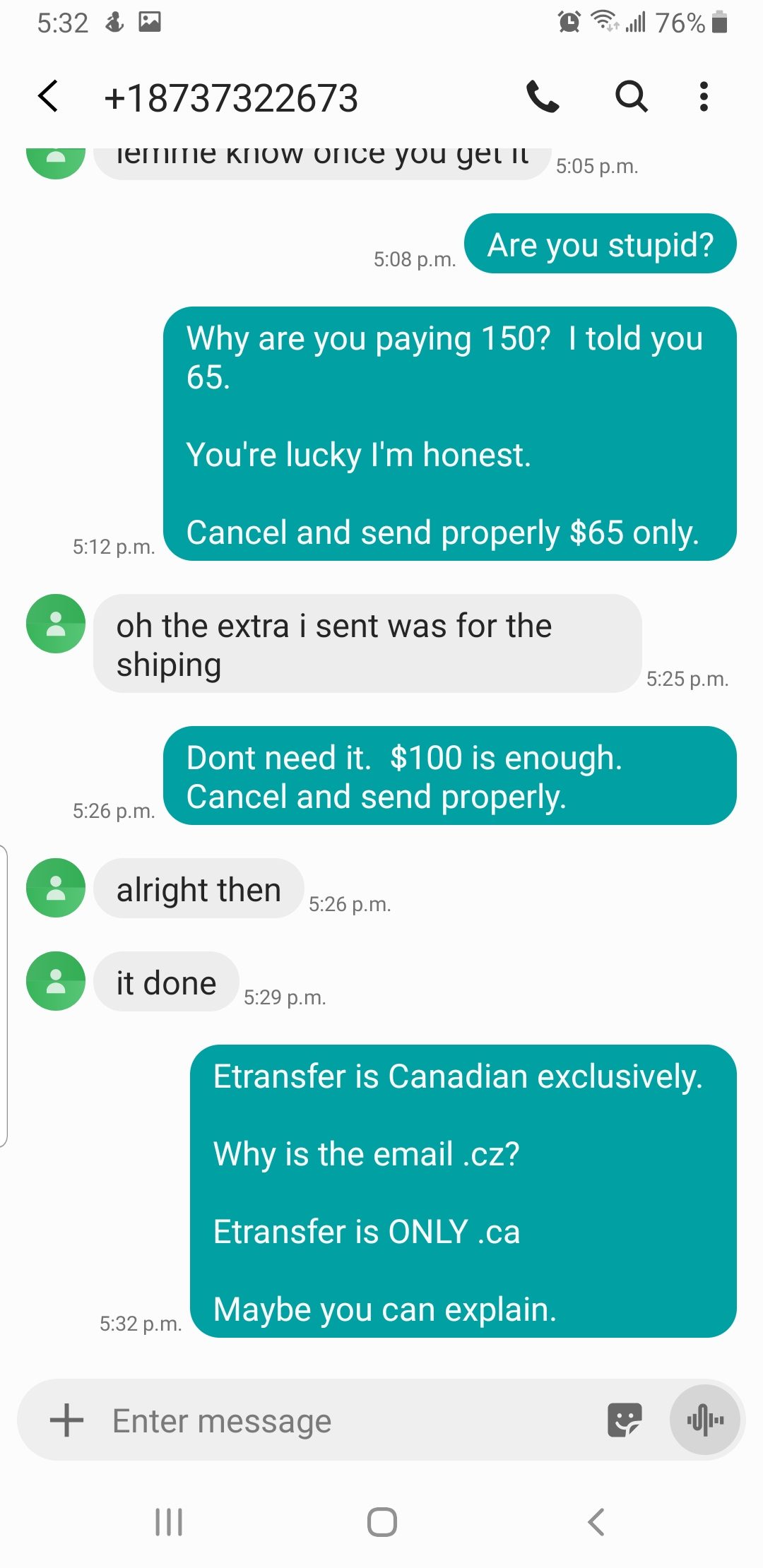Select the 'oh the extra i sent' message
This screenshot has height=1568, width=763.
tap(367, 643)
